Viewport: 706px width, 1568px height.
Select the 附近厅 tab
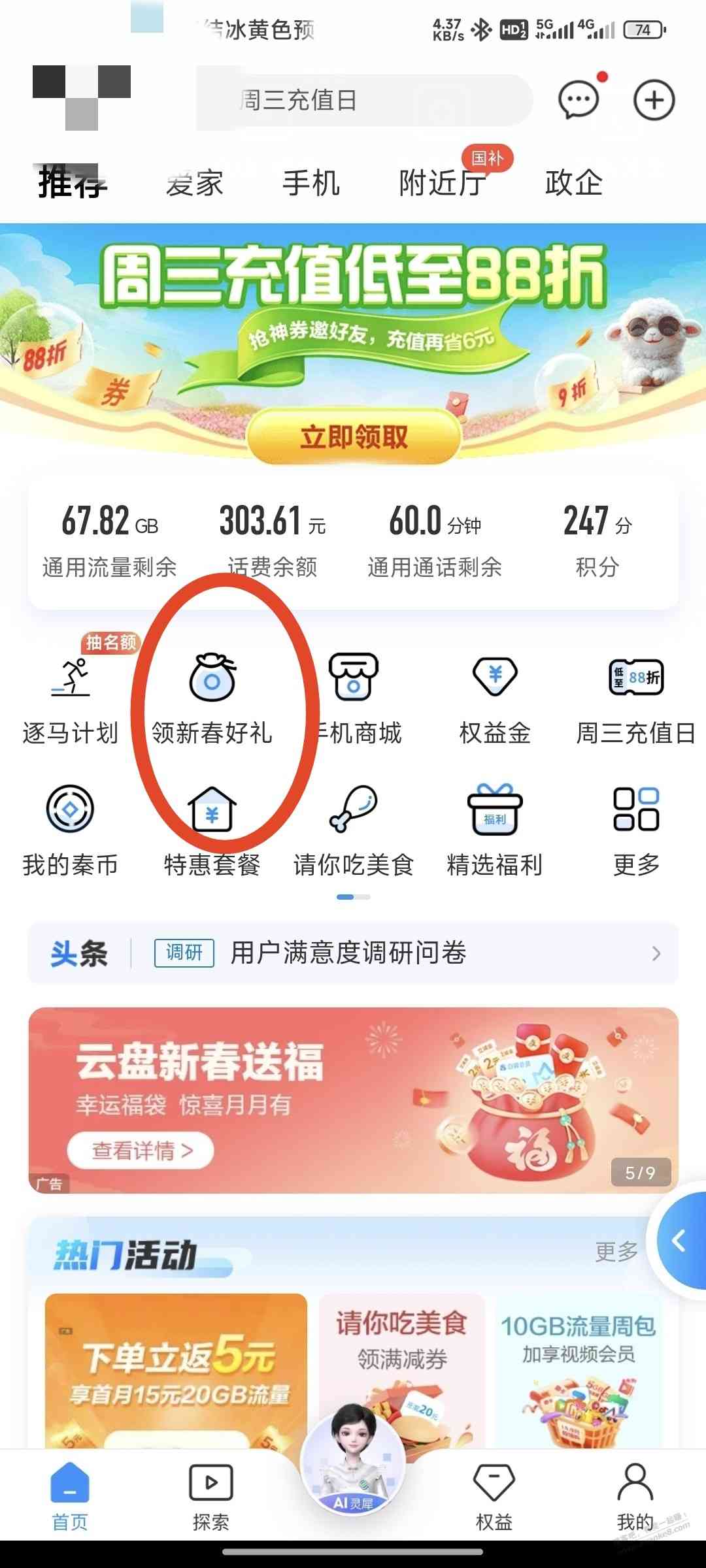[443, 182]
